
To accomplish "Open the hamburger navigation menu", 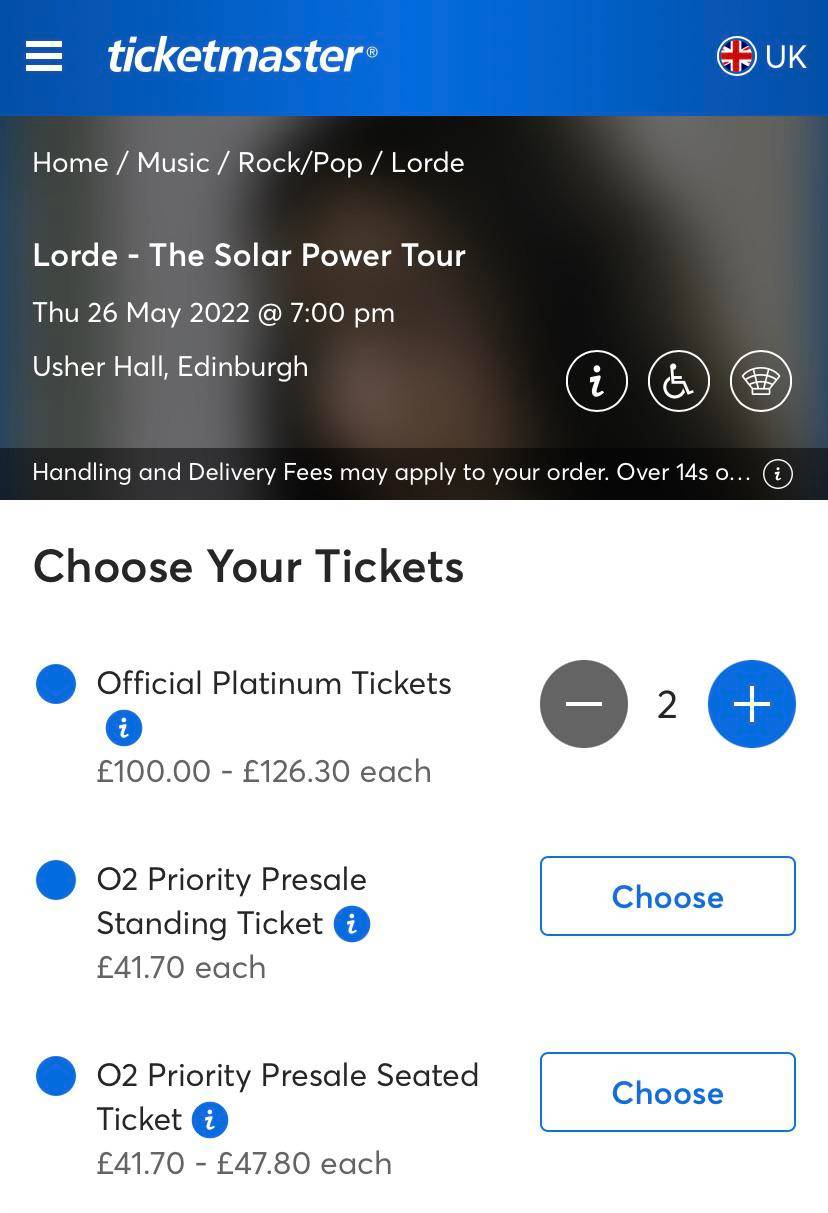I will pyautogui.click(x=43, y=57).
